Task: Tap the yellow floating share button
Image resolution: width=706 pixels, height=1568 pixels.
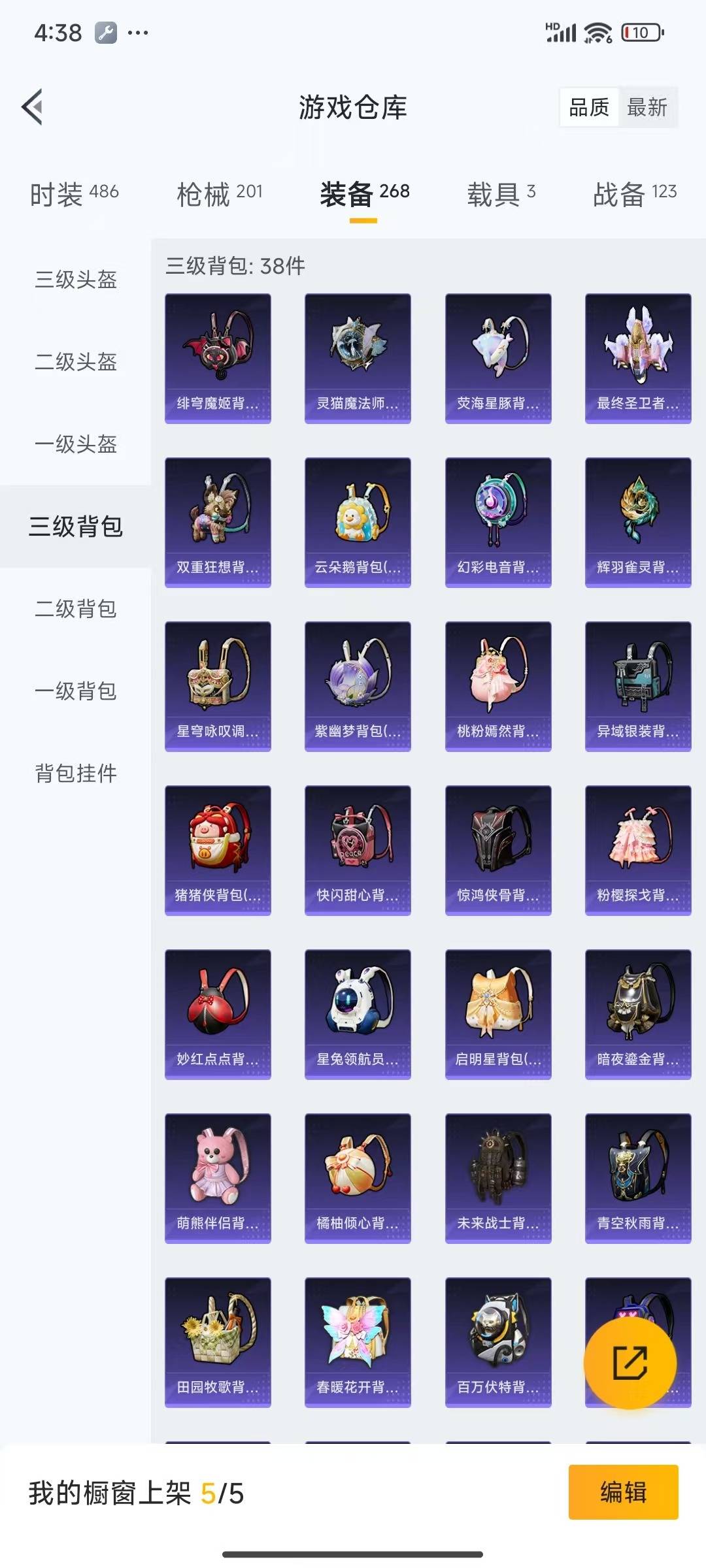Action: tap(630, 1362)
